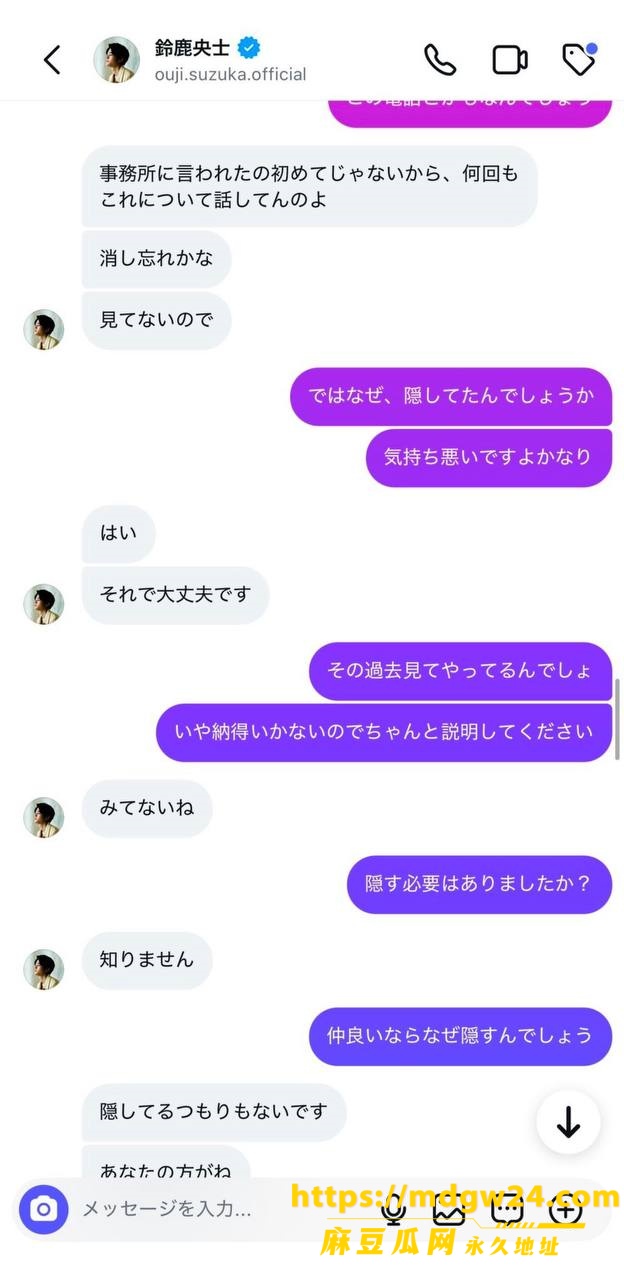Jump to latest messages with down arrow
The height and width of the screenshot is (1280, 624).
tap(568, 1123)
